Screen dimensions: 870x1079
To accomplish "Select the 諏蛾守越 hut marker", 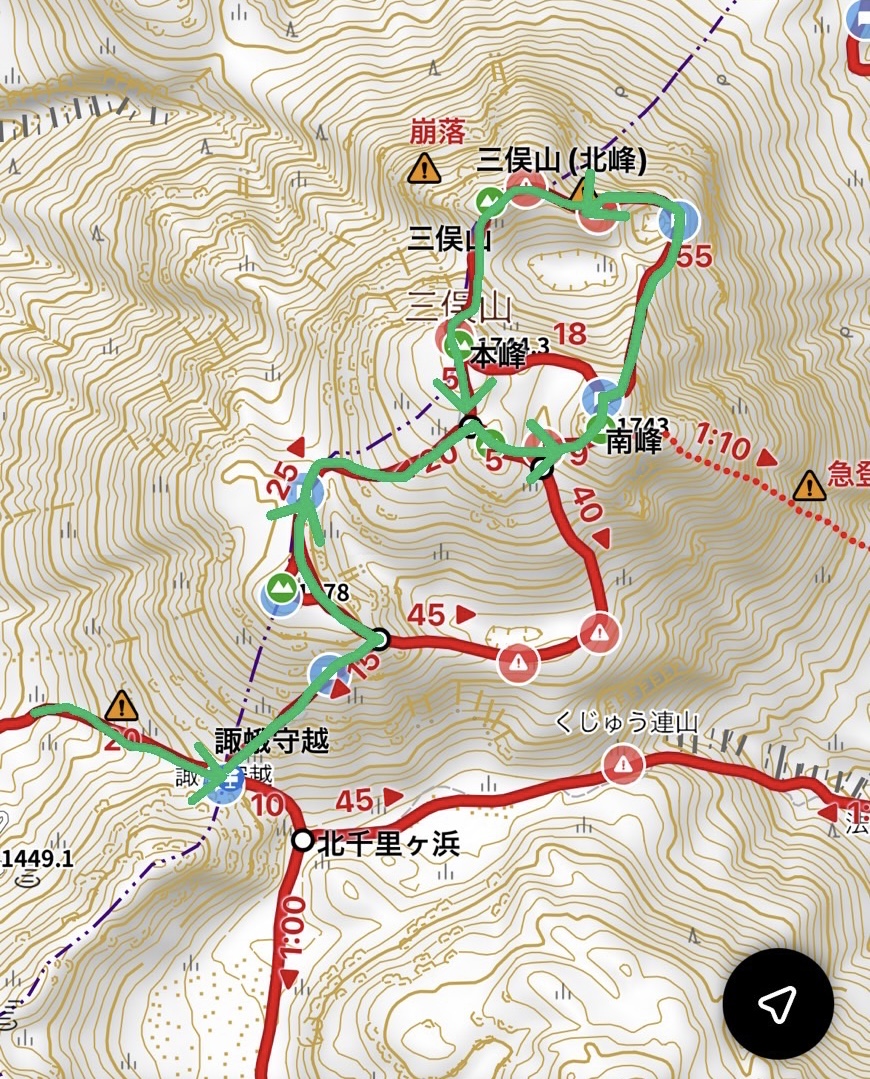I will pos(227,785).
